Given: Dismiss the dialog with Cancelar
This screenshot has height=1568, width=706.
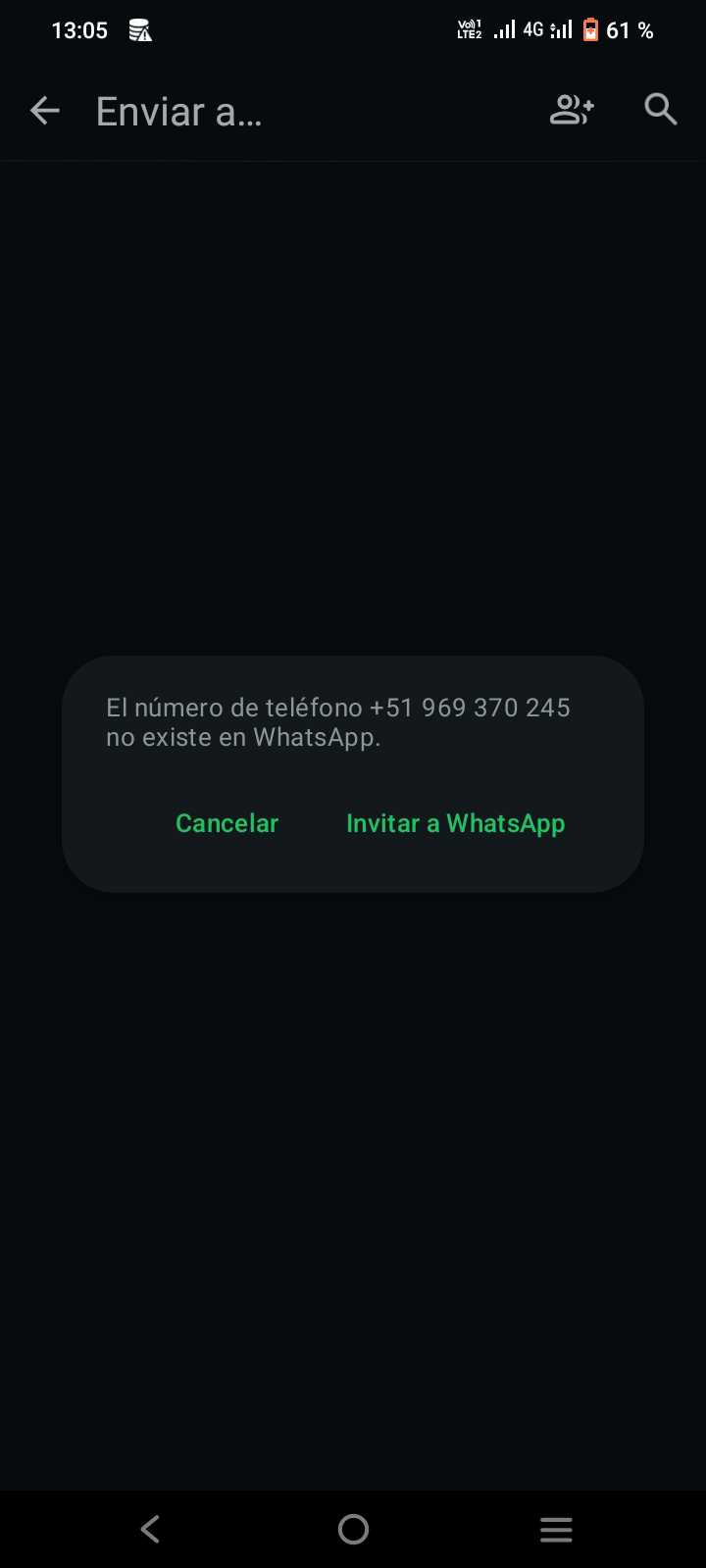Looking at the screenshot, I should 227,823.
